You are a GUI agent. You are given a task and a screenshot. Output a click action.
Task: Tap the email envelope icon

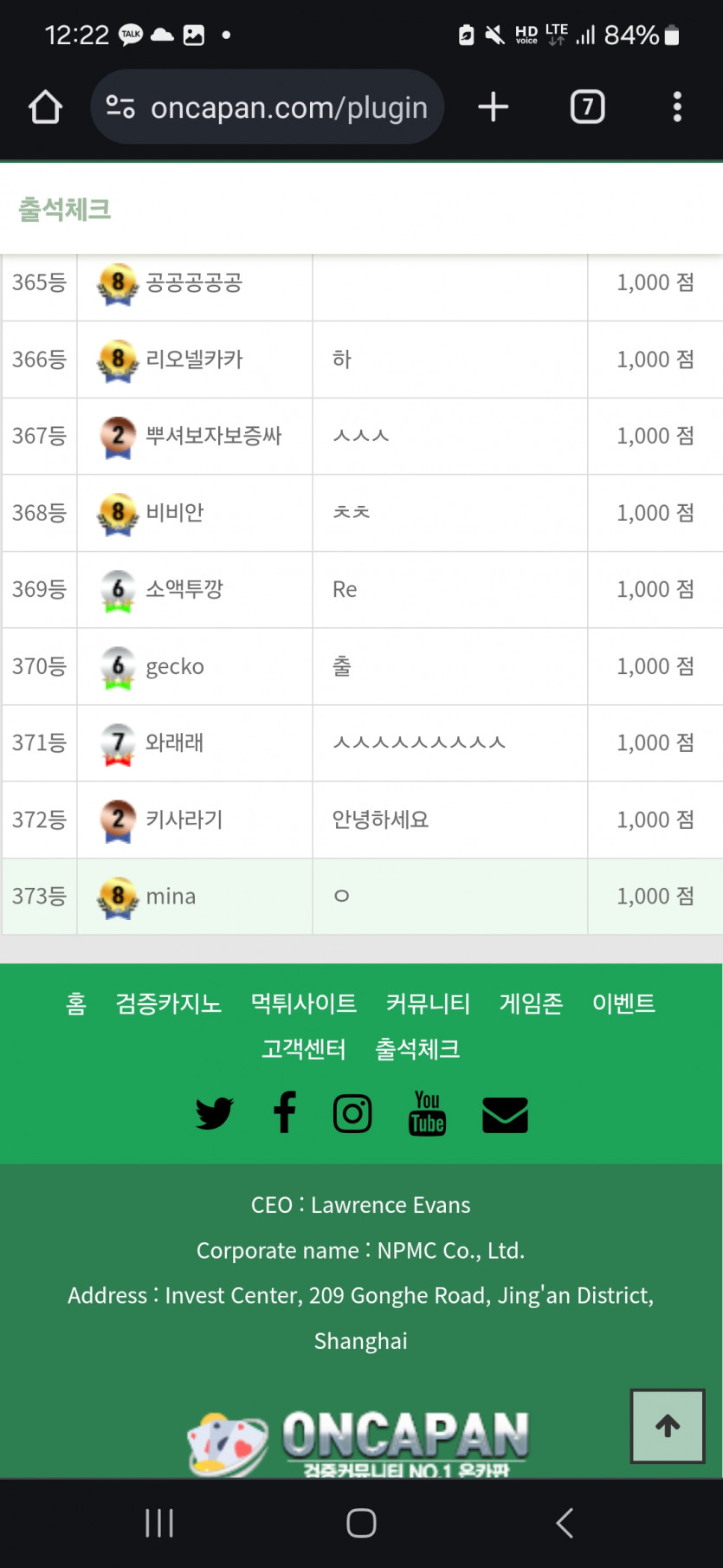pyautogui.click(x=505, y=1115)
